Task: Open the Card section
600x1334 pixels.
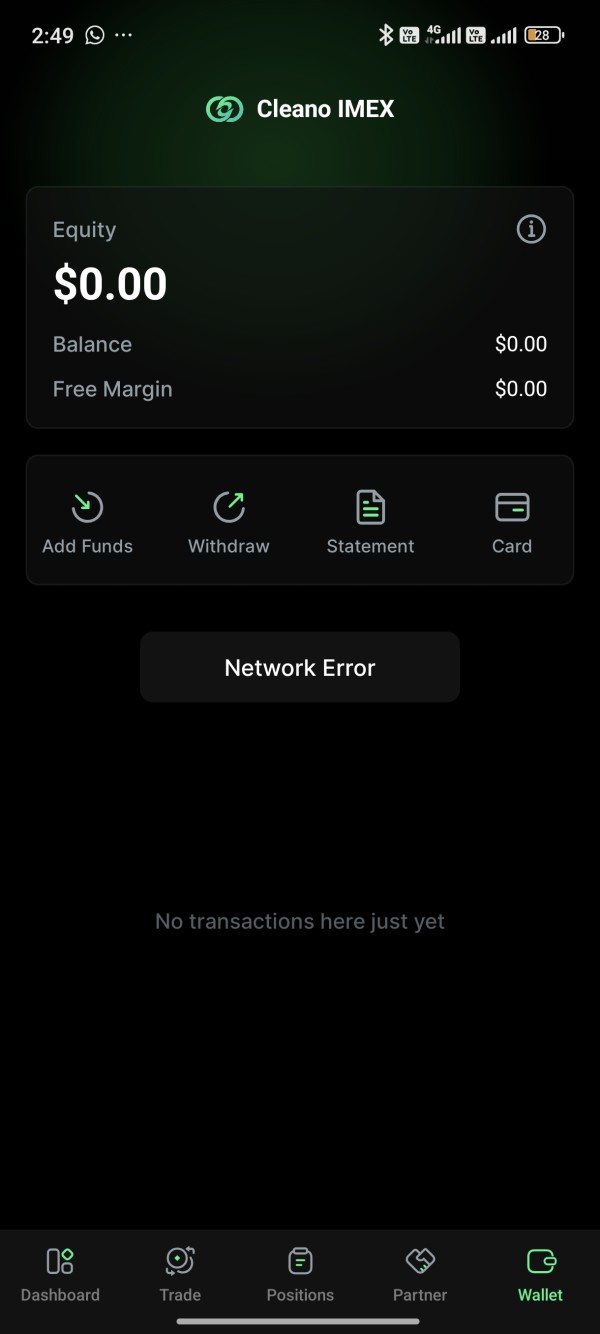Action: click(512, 522)
